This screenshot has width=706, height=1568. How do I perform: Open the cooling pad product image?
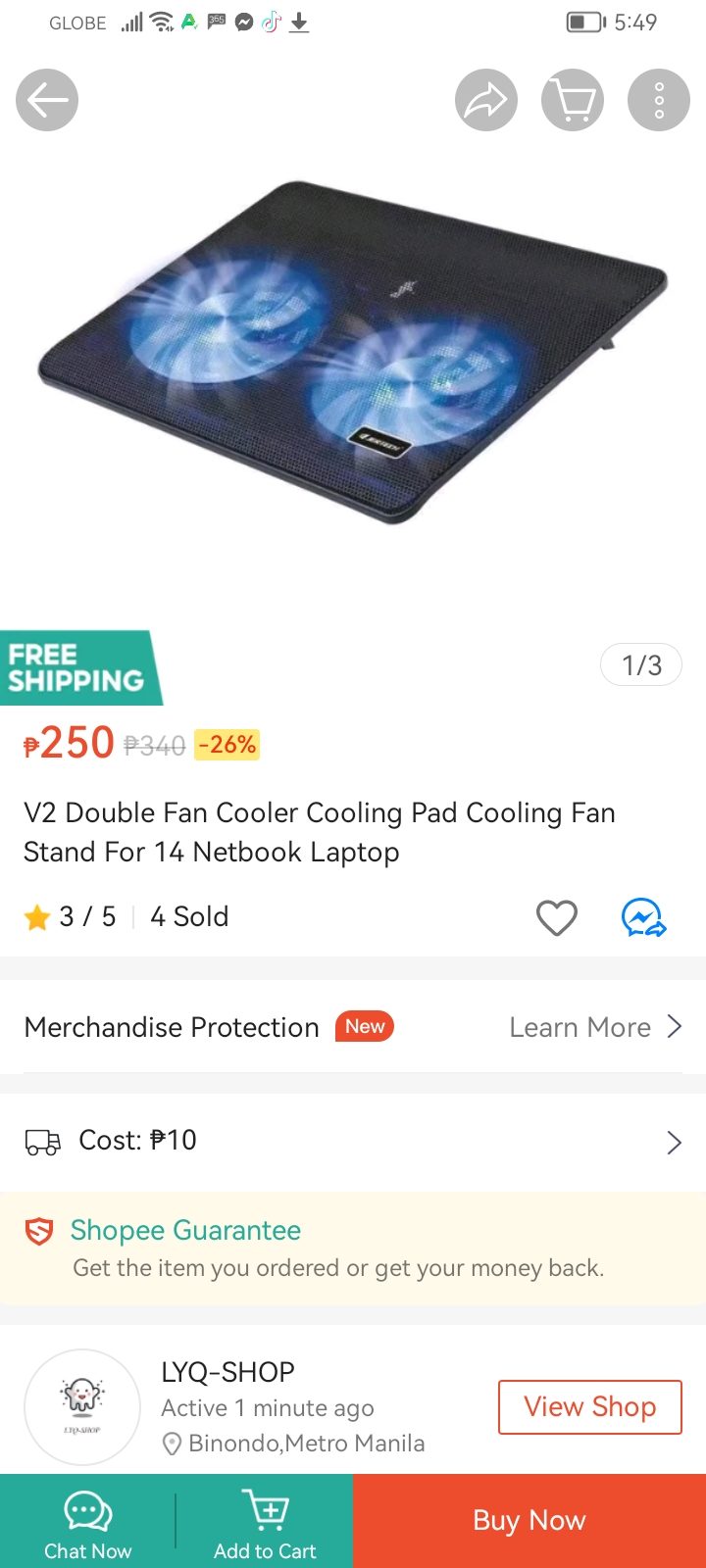tap(353, 353)
